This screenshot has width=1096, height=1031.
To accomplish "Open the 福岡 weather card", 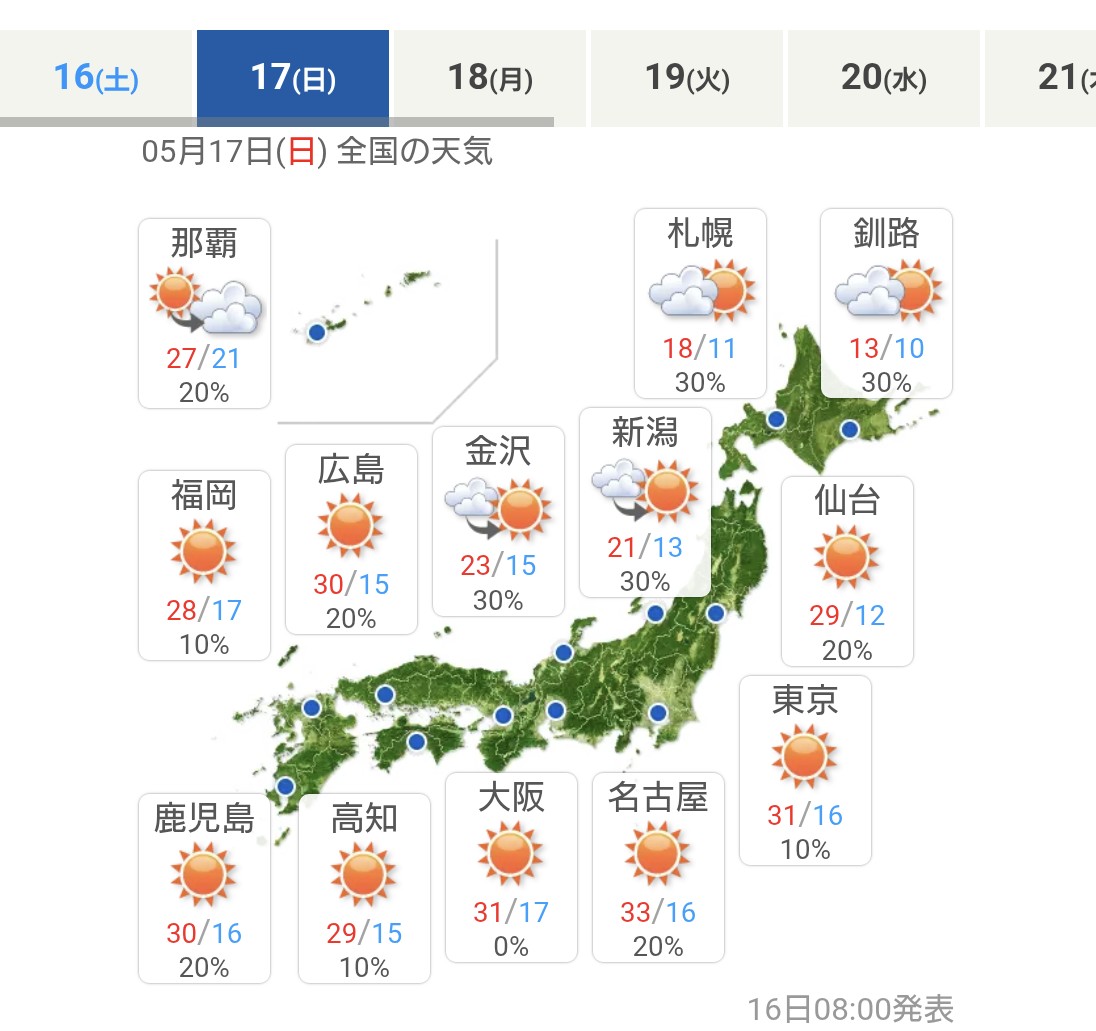I will 204,565.
